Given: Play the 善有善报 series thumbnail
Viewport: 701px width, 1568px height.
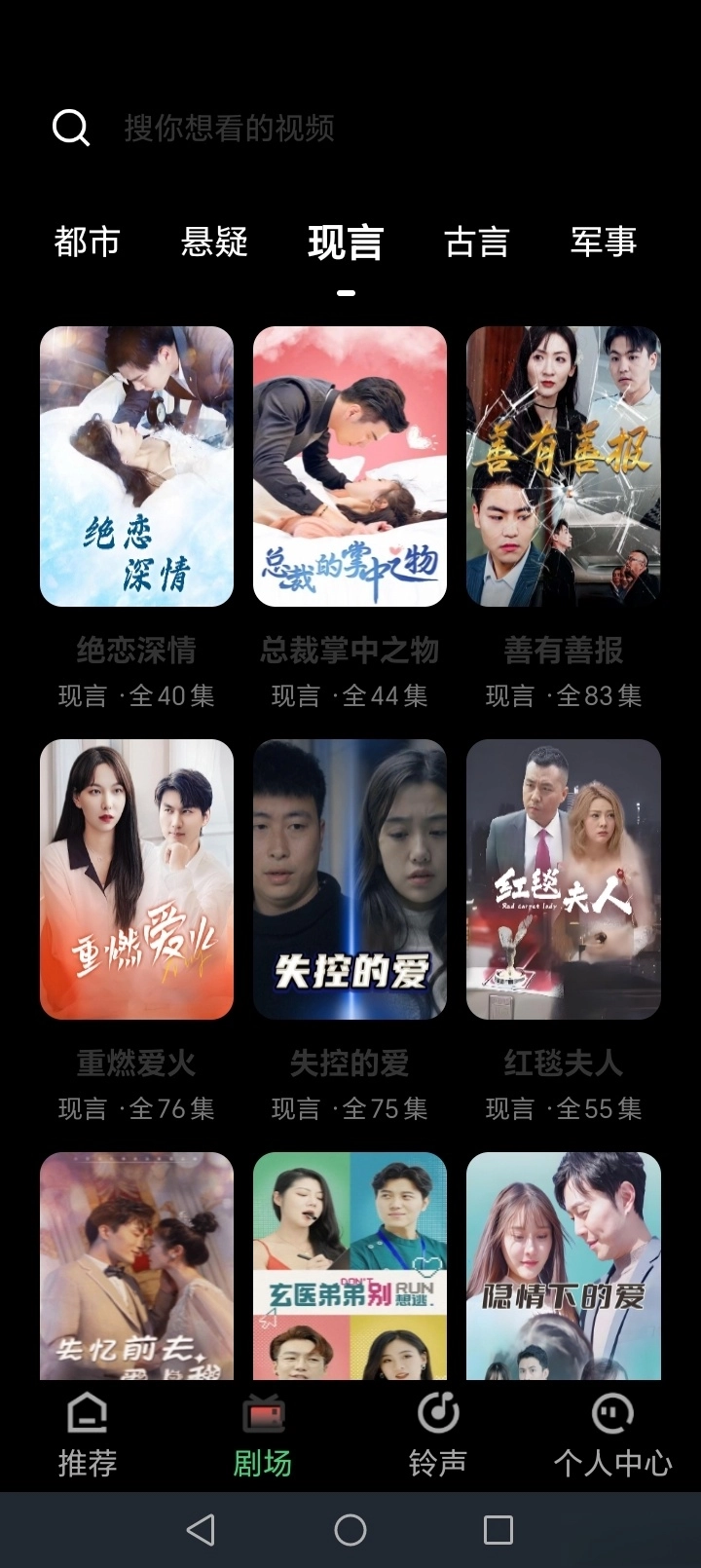Looking at the screenshot, I should click(564, 467).
